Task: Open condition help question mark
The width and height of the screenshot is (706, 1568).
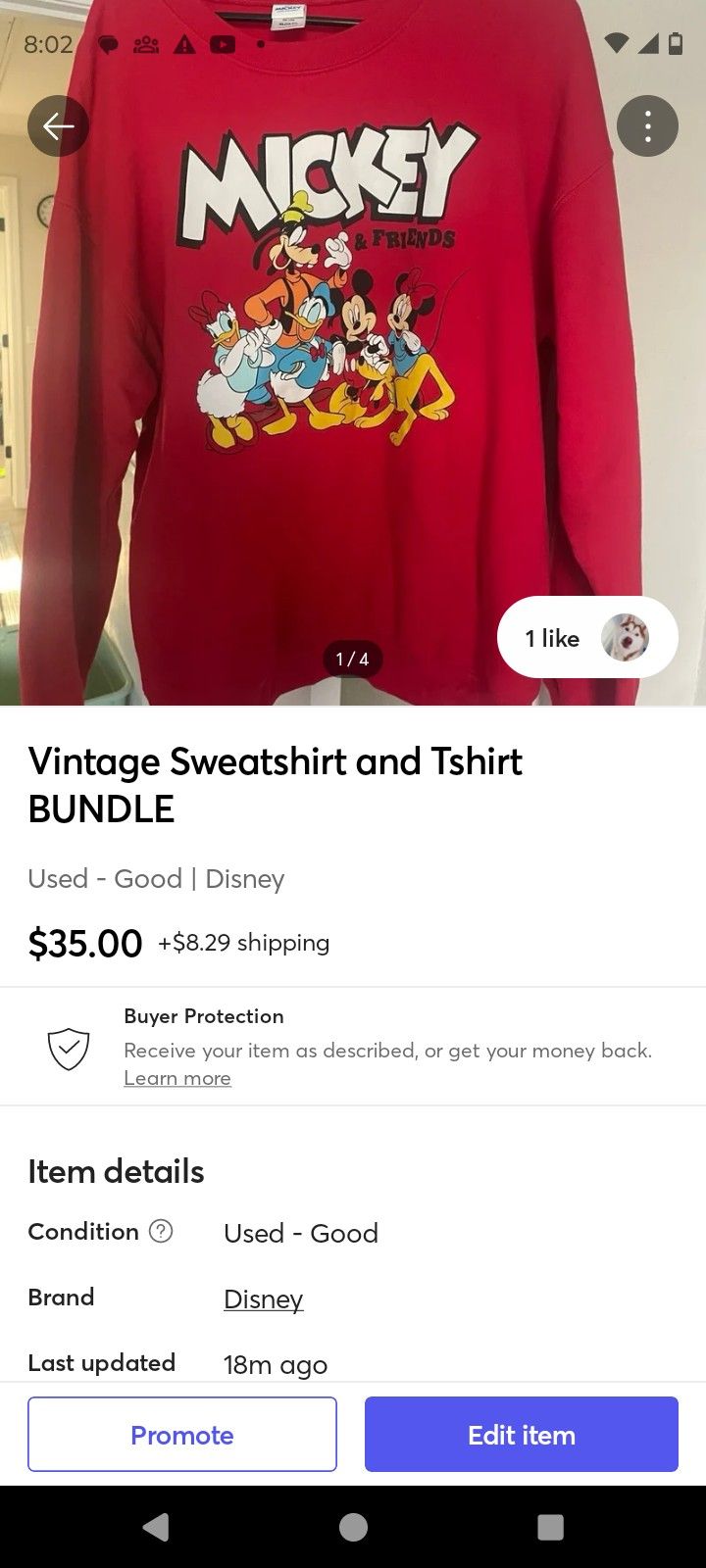Action: 161,1232
